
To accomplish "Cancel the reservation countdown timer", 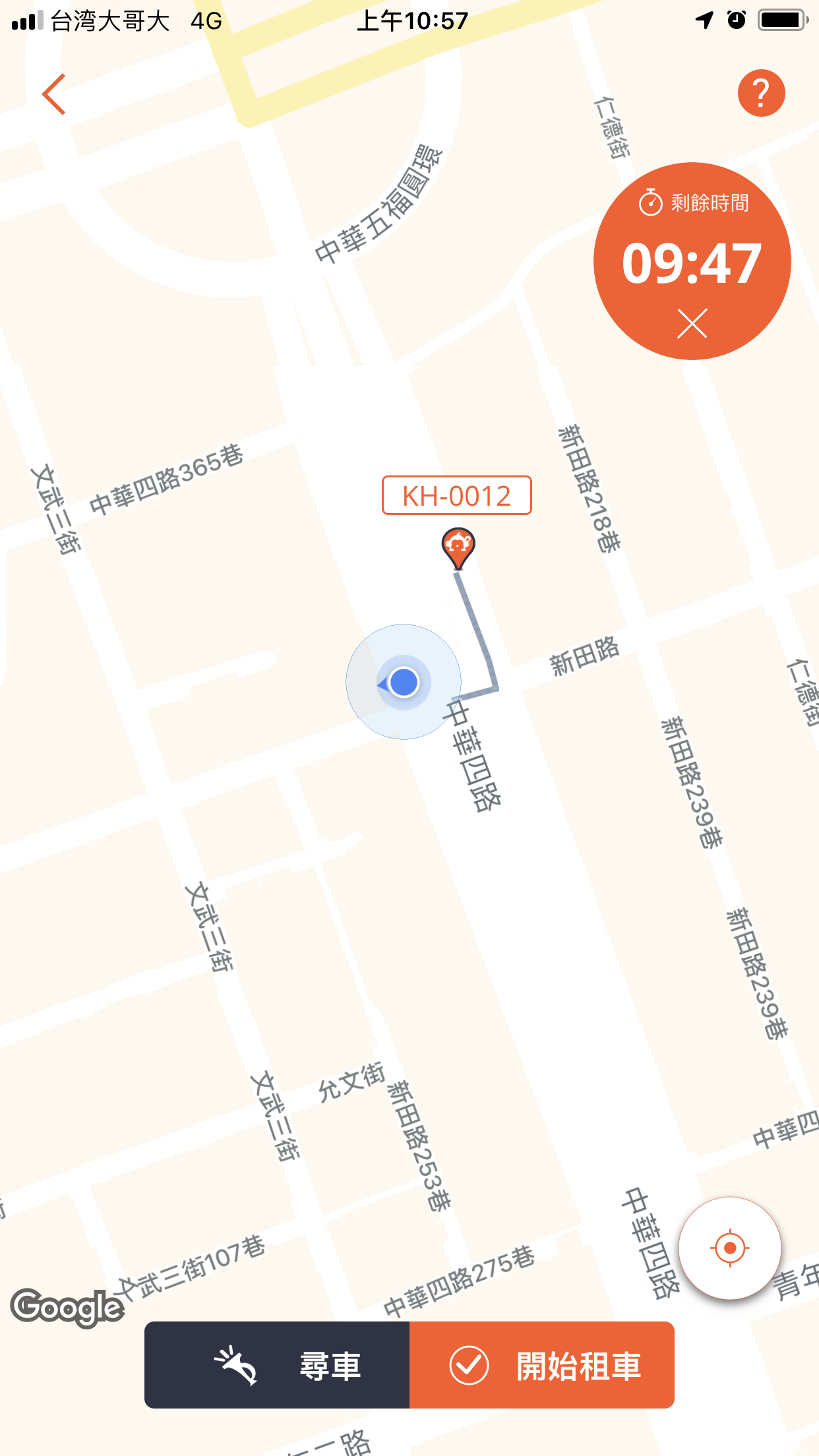I will [692, 324].
